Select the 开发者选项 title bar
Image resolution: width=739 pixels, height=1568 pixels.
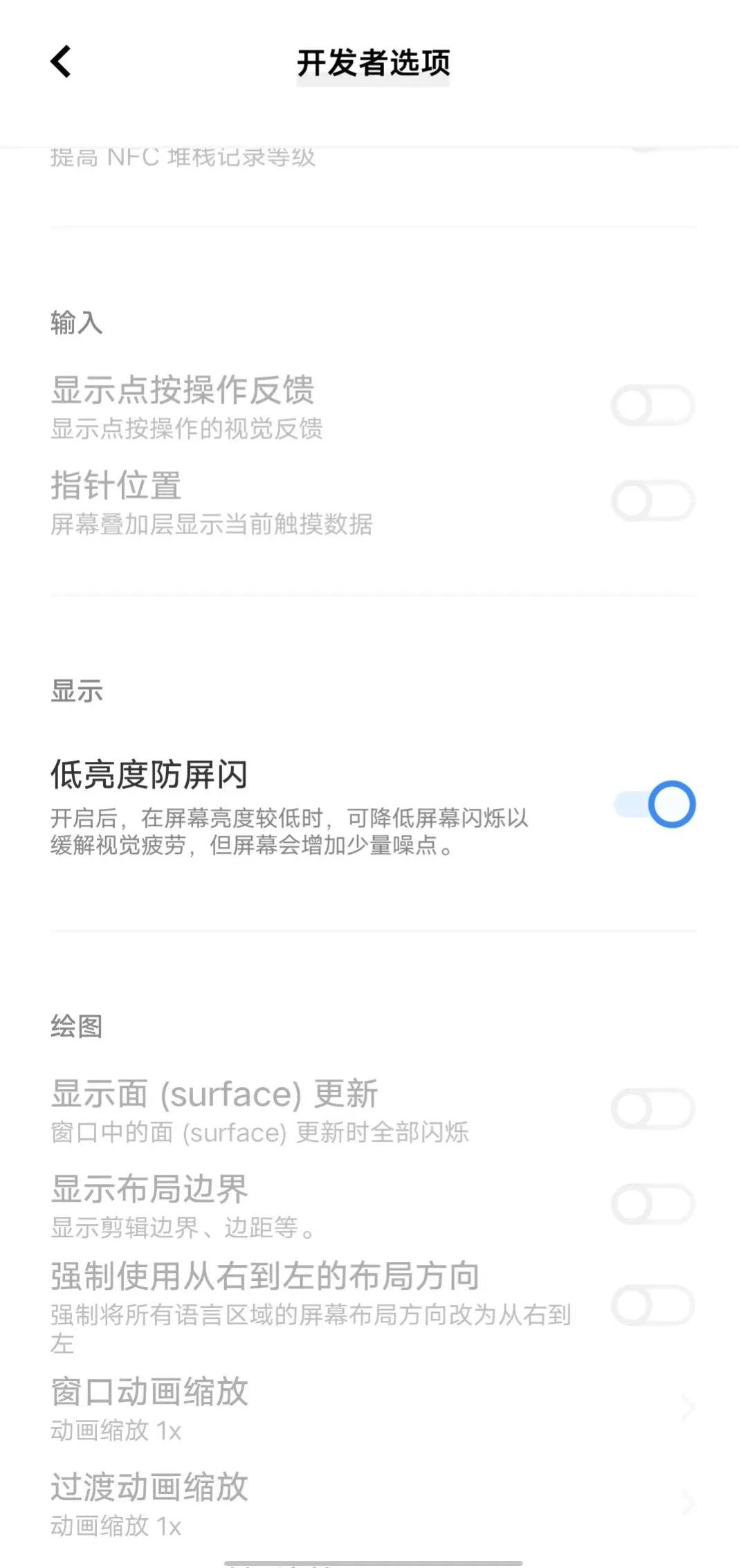(x=374, y=62)
